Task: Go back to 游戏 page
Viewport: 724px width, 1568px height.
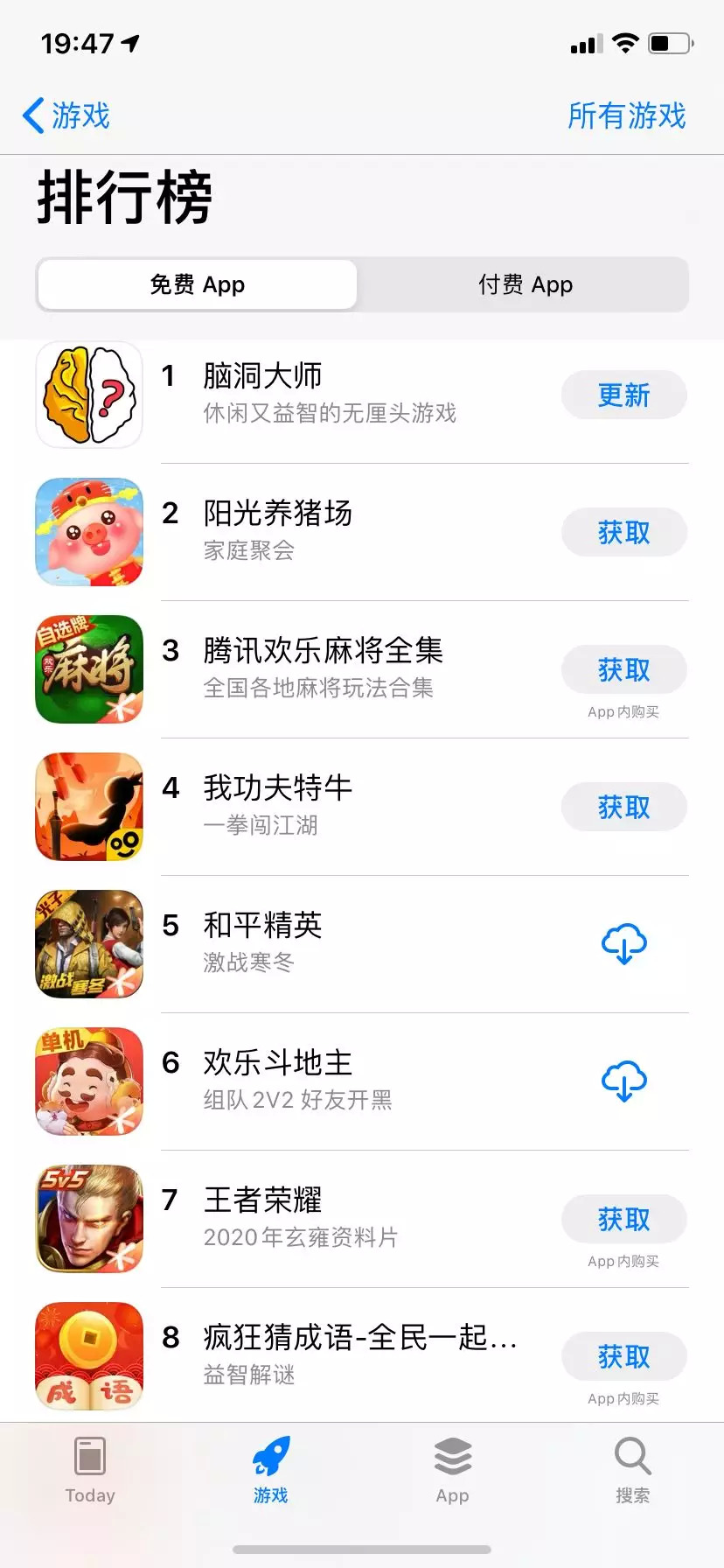Action: click(66, 115)
